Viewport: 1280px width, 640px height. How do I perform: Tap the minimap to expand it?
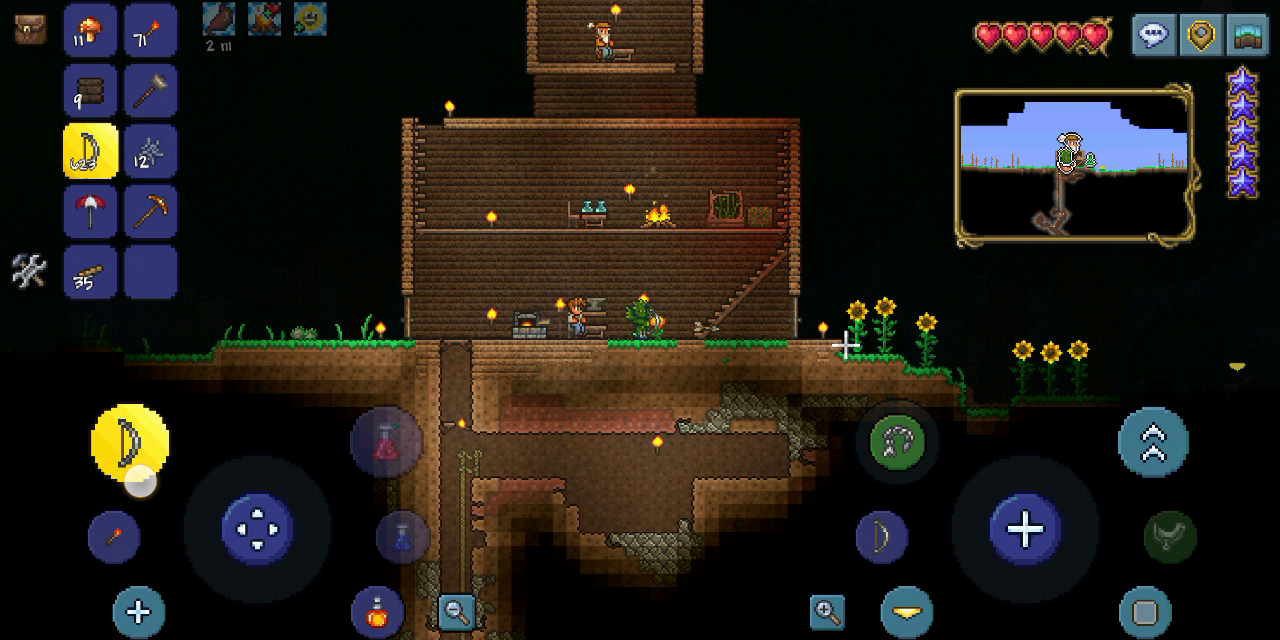1073,166
